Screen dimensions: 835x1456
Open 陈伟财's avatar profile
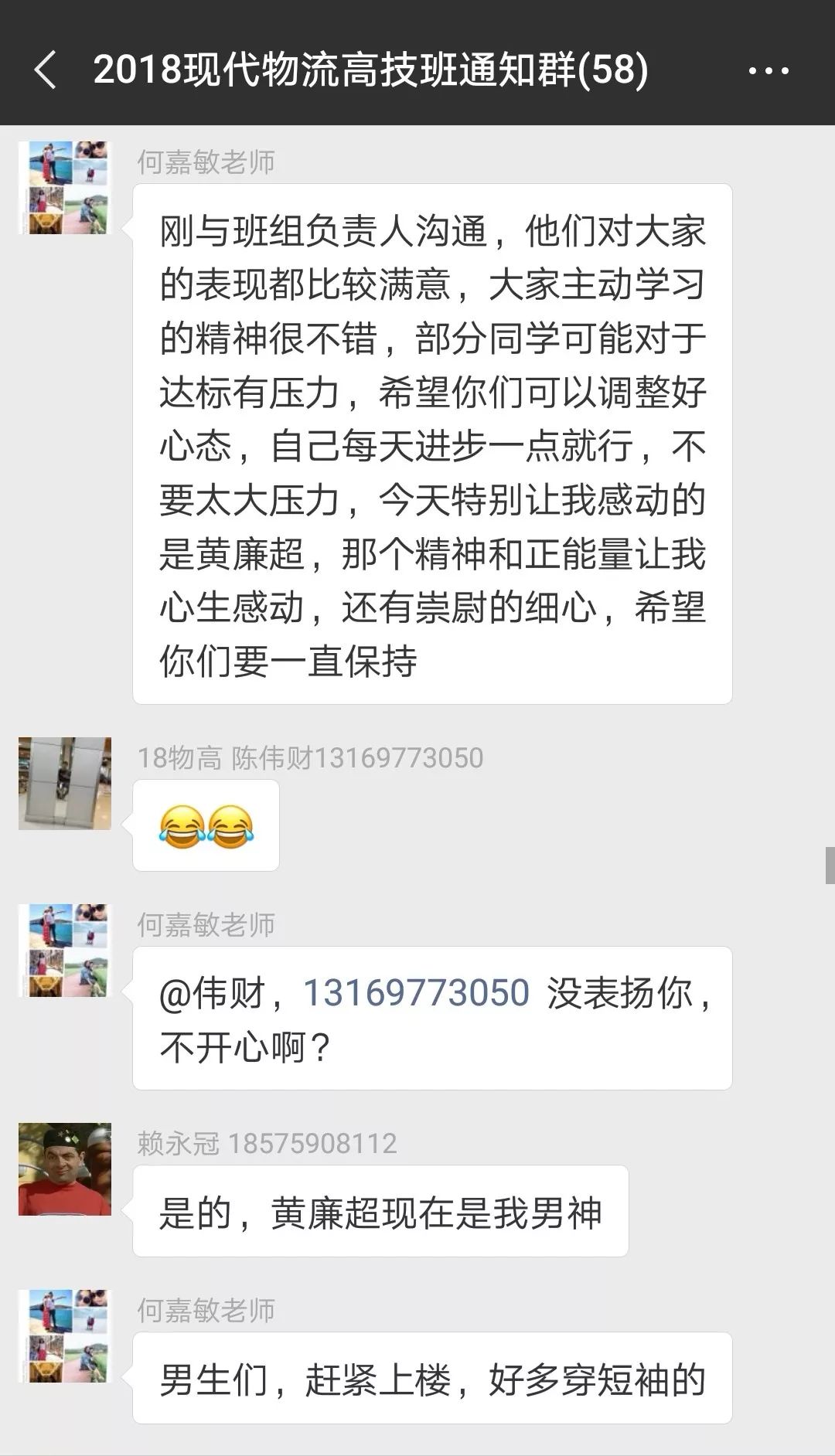[65, 783]
